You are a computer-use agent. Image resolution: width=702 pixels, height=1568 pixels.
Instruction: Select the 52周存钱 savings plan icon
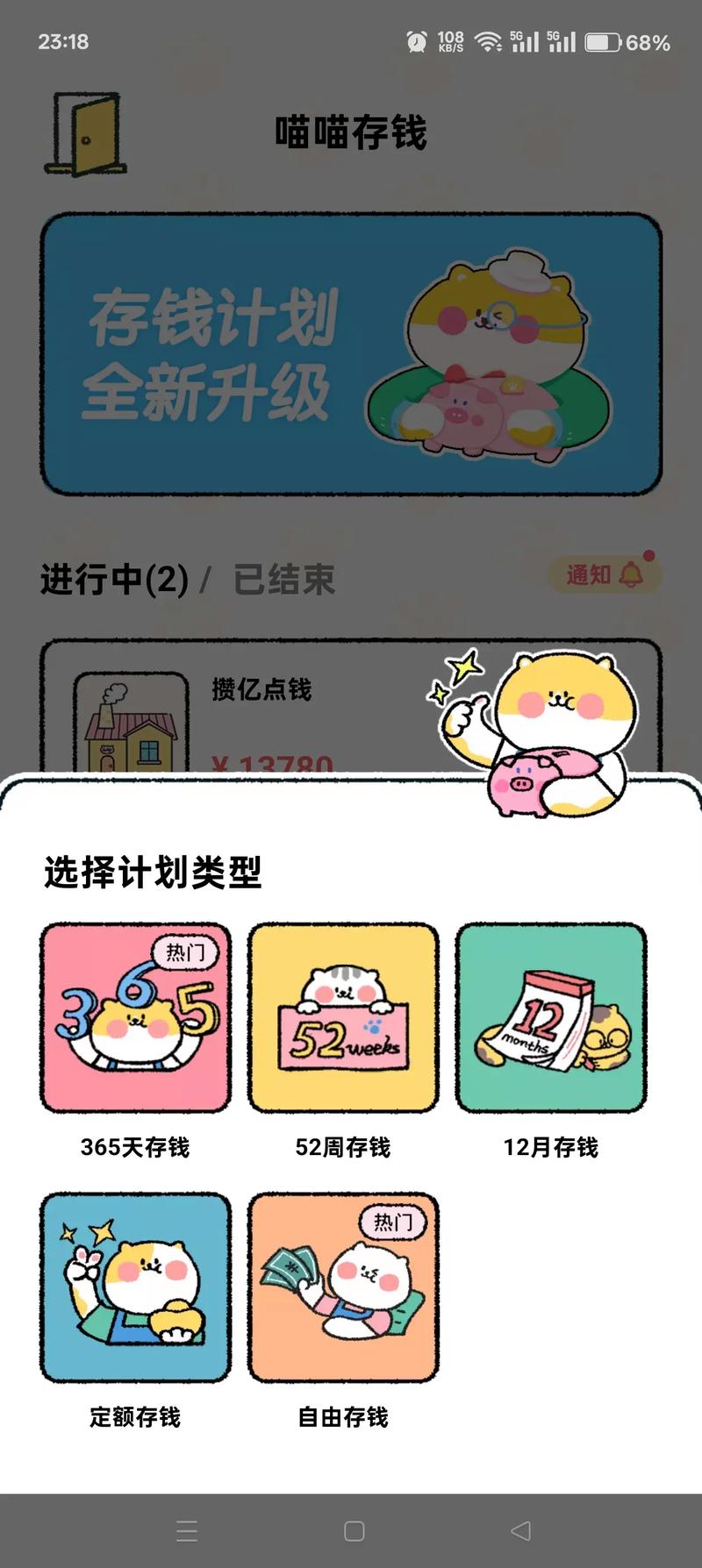(344, 1017)
